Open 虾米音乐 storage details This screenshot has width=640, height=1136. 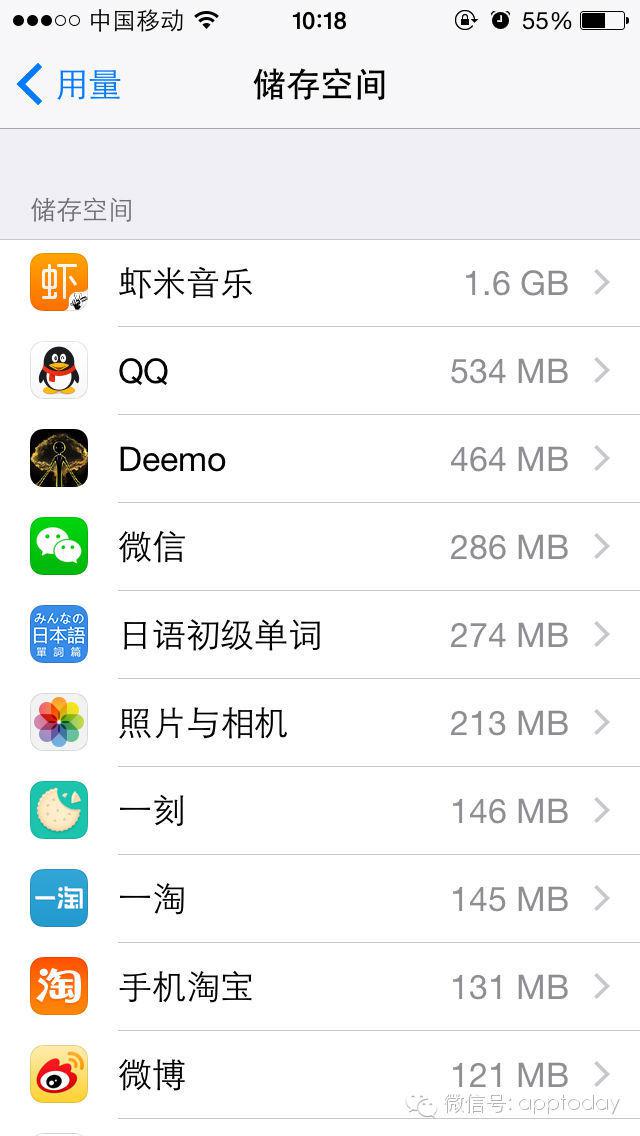(x=320, y=283)
